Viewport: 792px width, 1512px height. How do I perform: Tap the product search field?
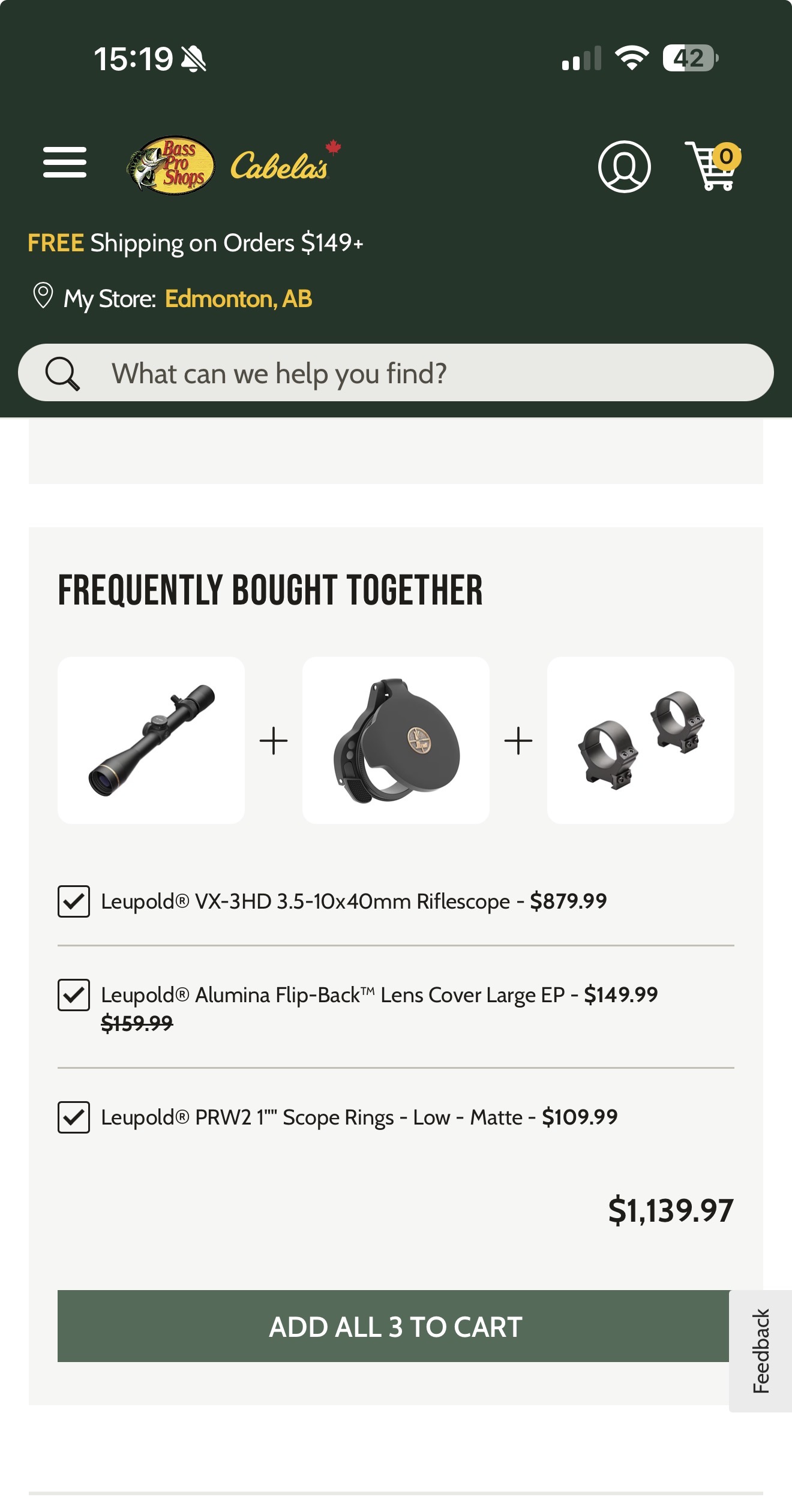396,373
